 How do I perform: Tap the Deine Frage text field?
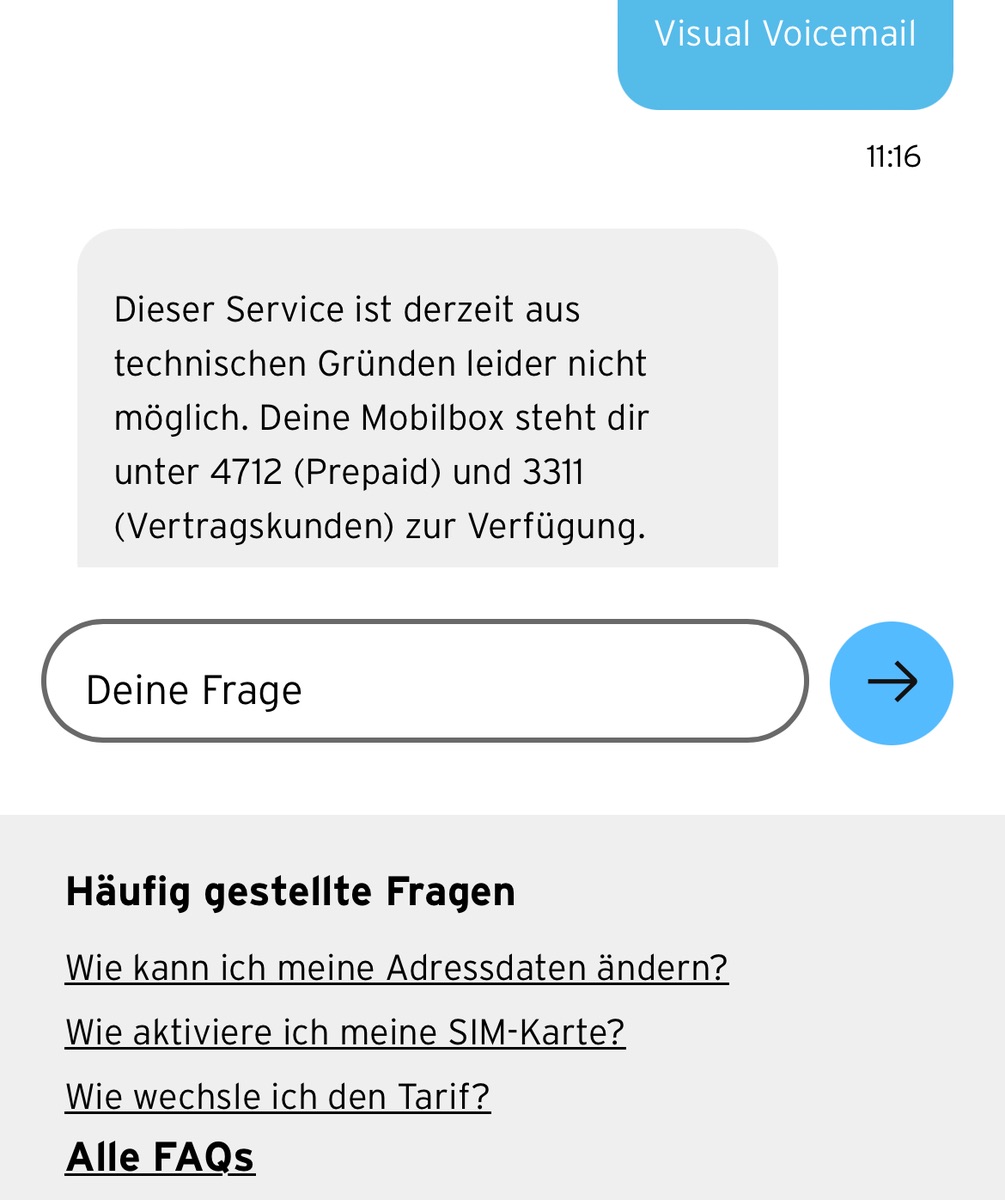pos(425,682)
